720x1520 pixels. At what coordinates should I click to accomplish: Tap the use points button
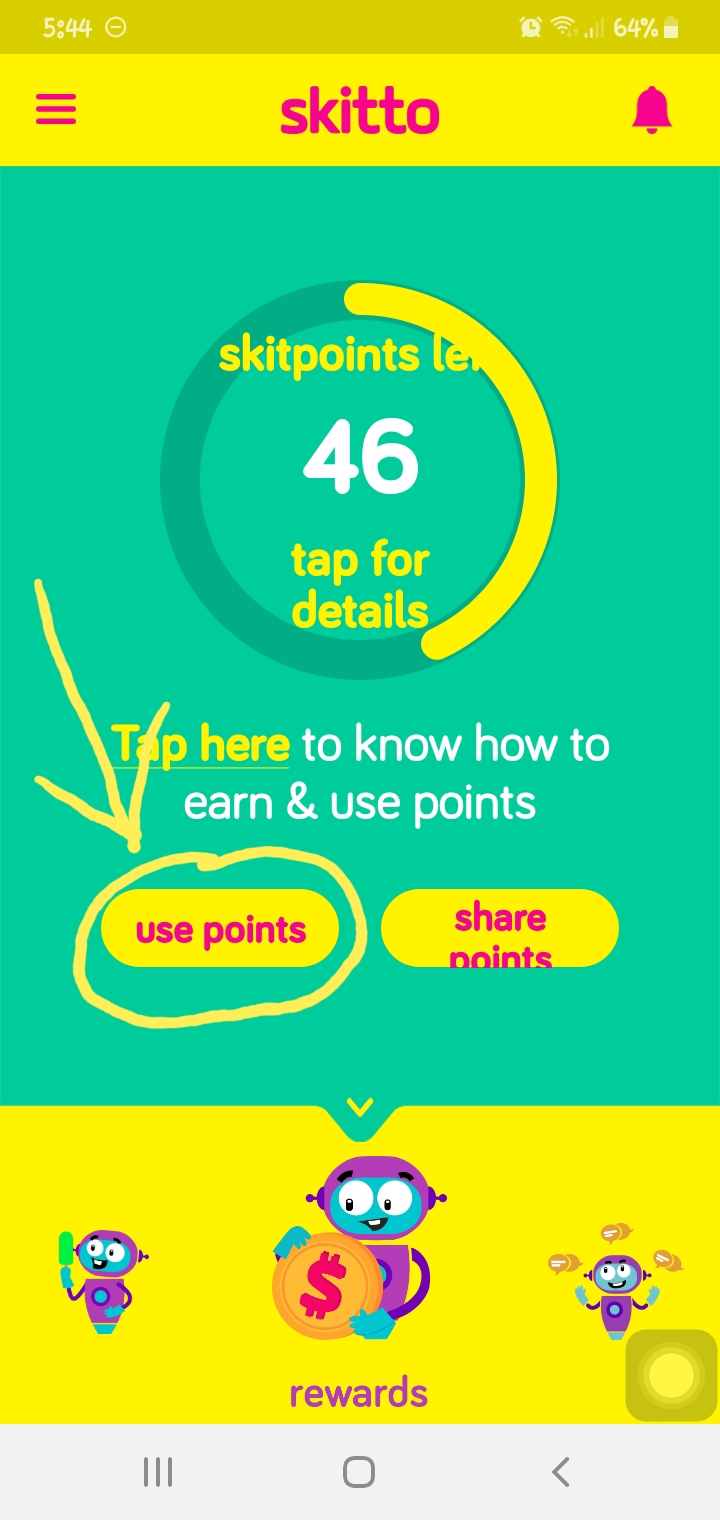click(220, 929)
